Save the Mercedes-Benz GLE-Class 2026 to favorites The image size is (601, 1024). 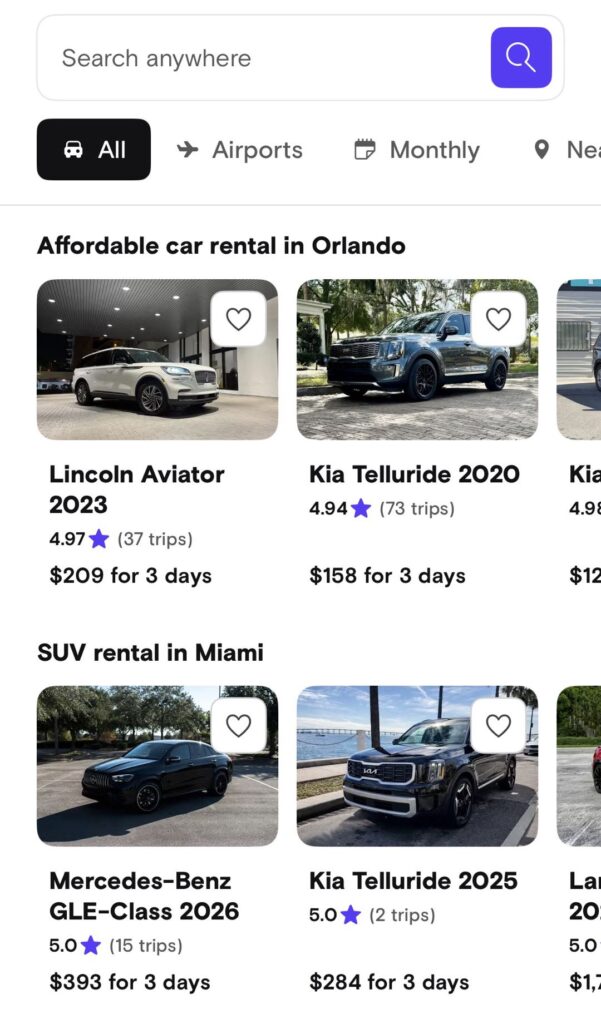tap(238, 726)
